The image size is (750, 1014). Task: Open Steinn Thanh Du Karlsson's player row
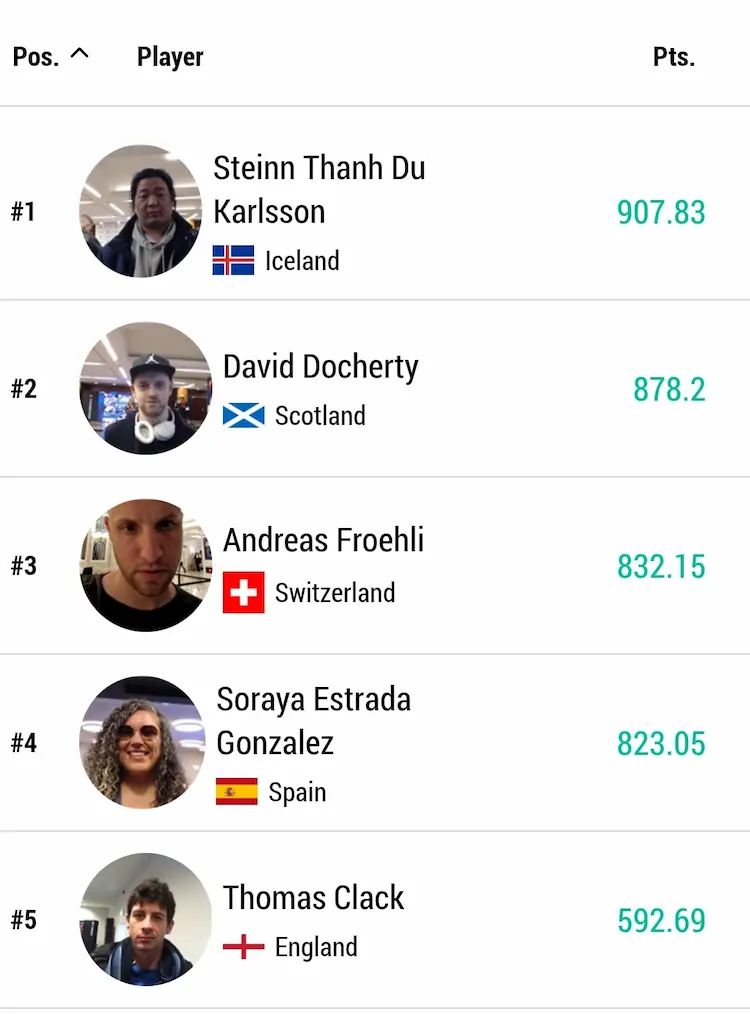[318, 190]
